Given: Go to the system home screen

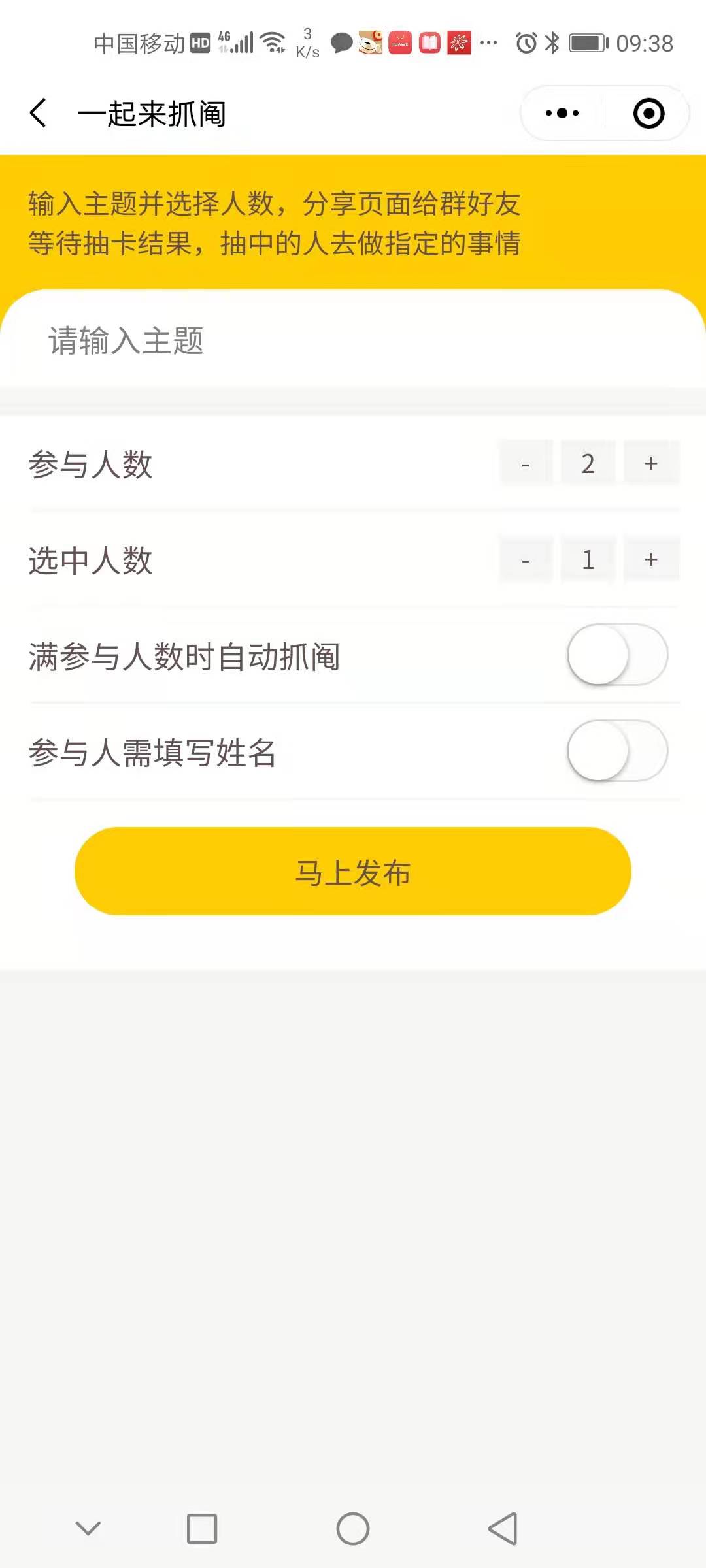Looking at the screenshot, I should [353, 1529].
